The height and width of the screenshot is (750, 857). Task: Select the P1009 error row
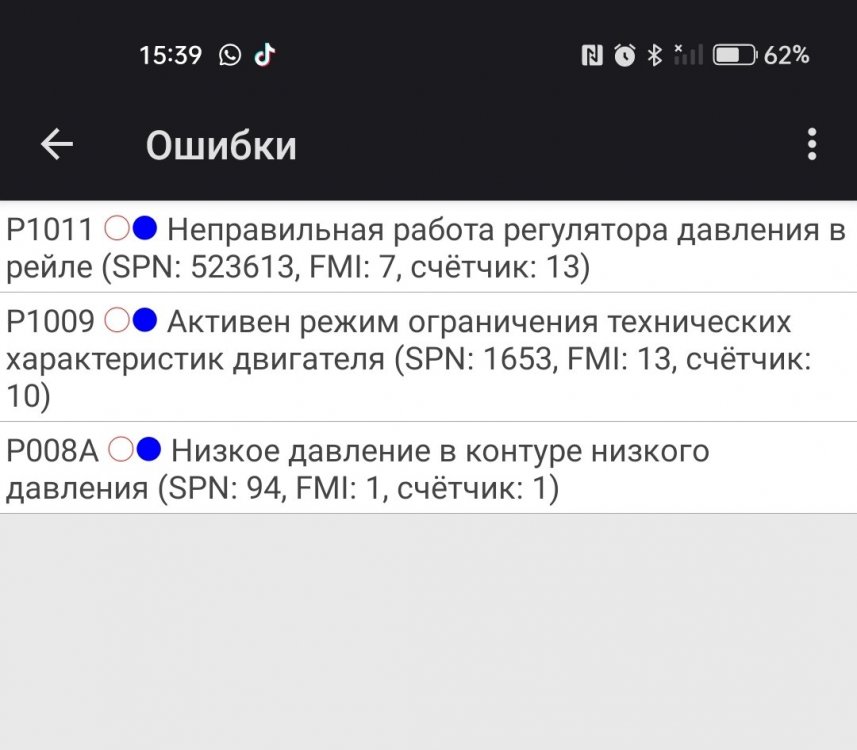coord(428,358)
